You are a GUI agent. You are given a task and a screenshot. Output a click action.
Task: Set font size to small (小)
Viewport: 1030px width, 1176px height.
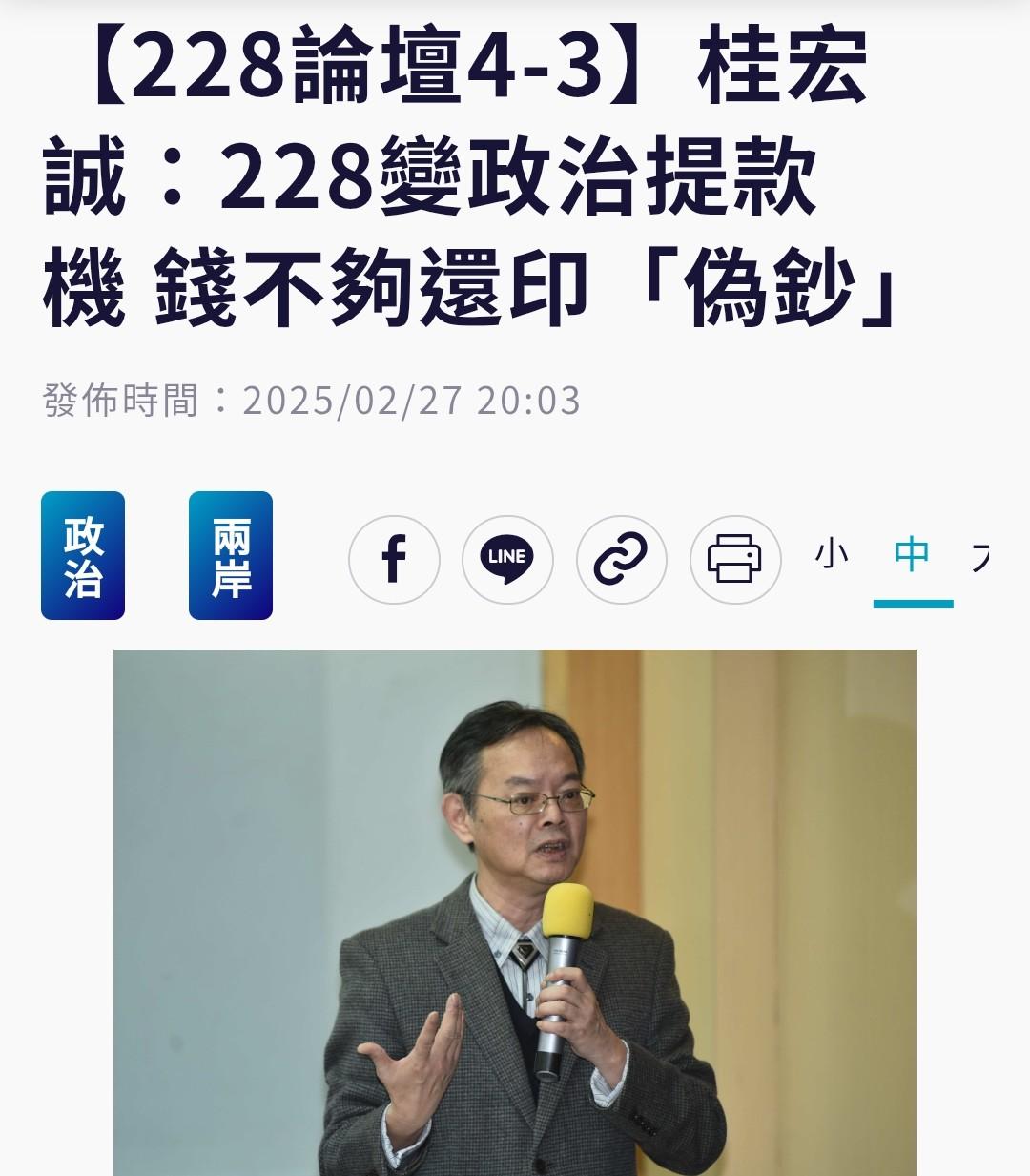point(832,554)
